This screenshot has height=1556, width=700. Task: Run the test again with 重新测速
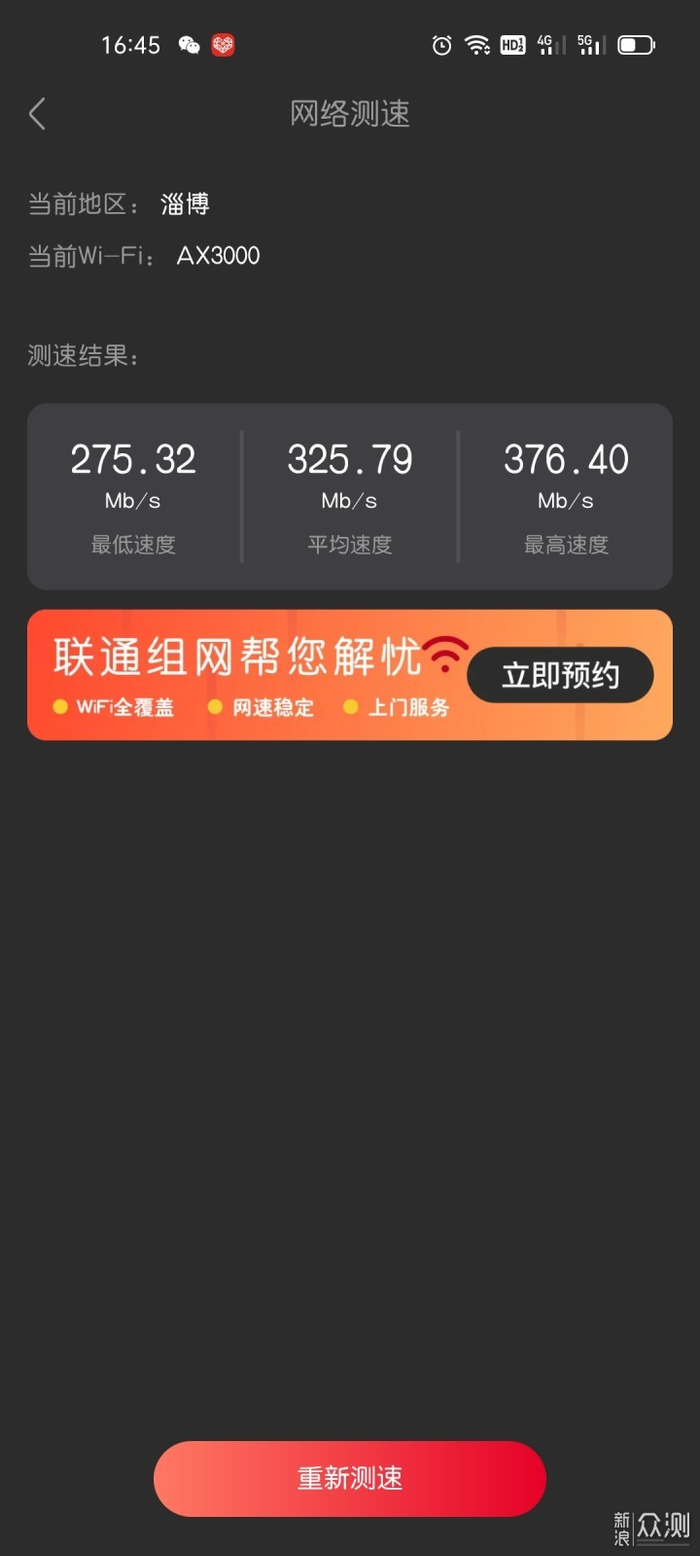[349, 1479]
